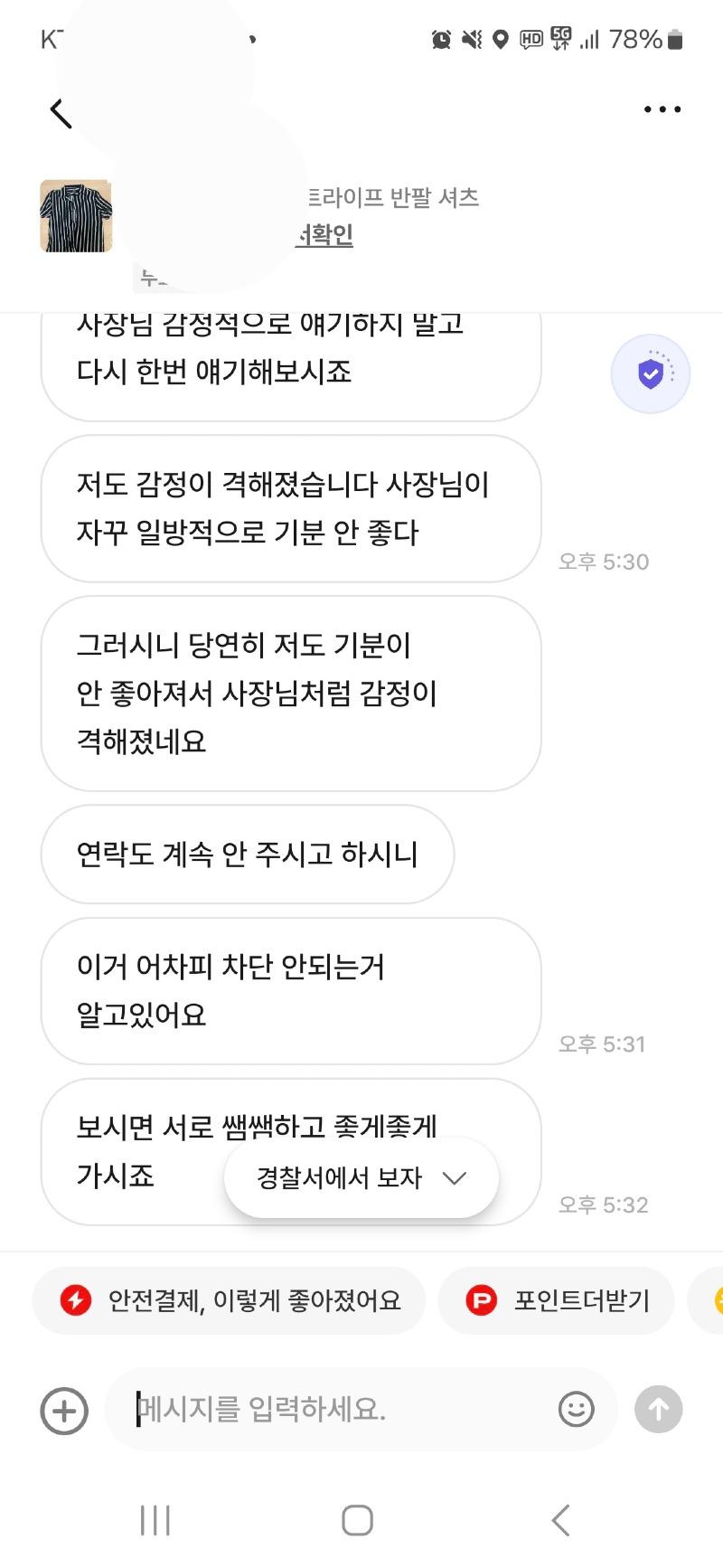Image resolution: width=723 pixels, height=1568 pixels.
Task: Open the striped shirt product thumbnail
Action: [76, 216]
